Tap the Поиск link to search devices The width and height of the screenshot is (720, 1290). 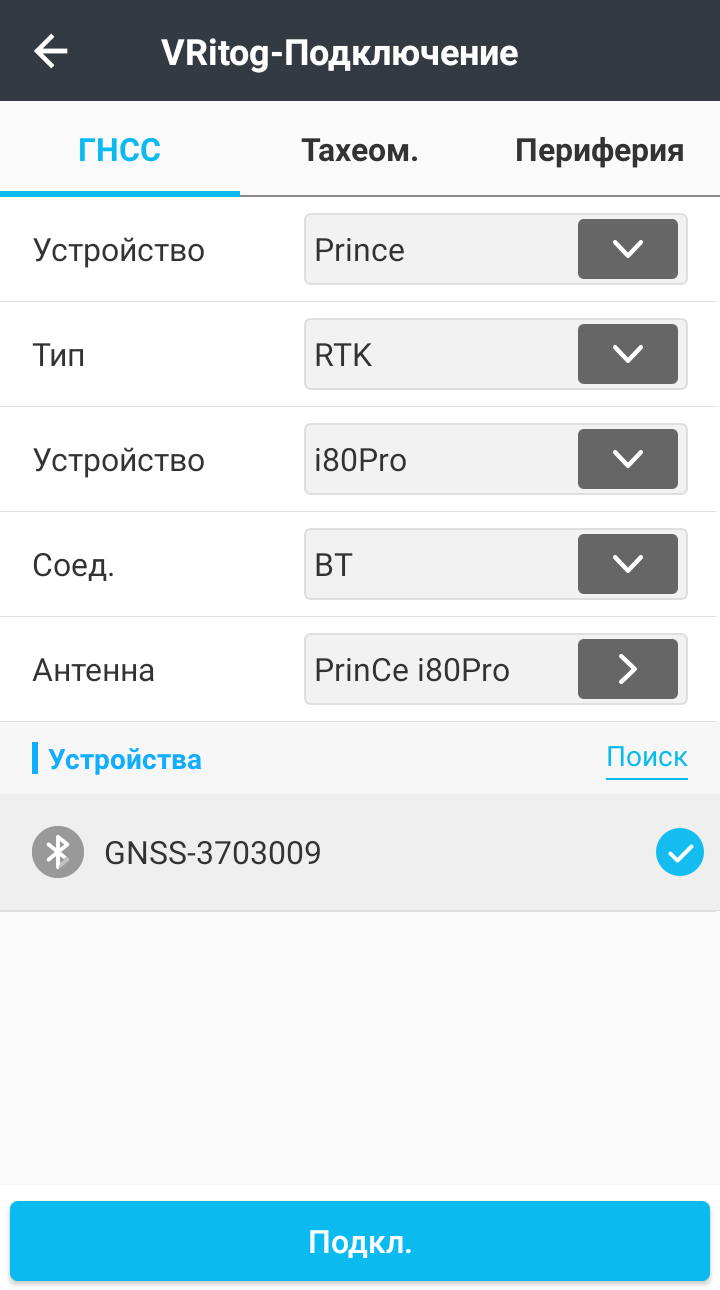click(647, 757)
